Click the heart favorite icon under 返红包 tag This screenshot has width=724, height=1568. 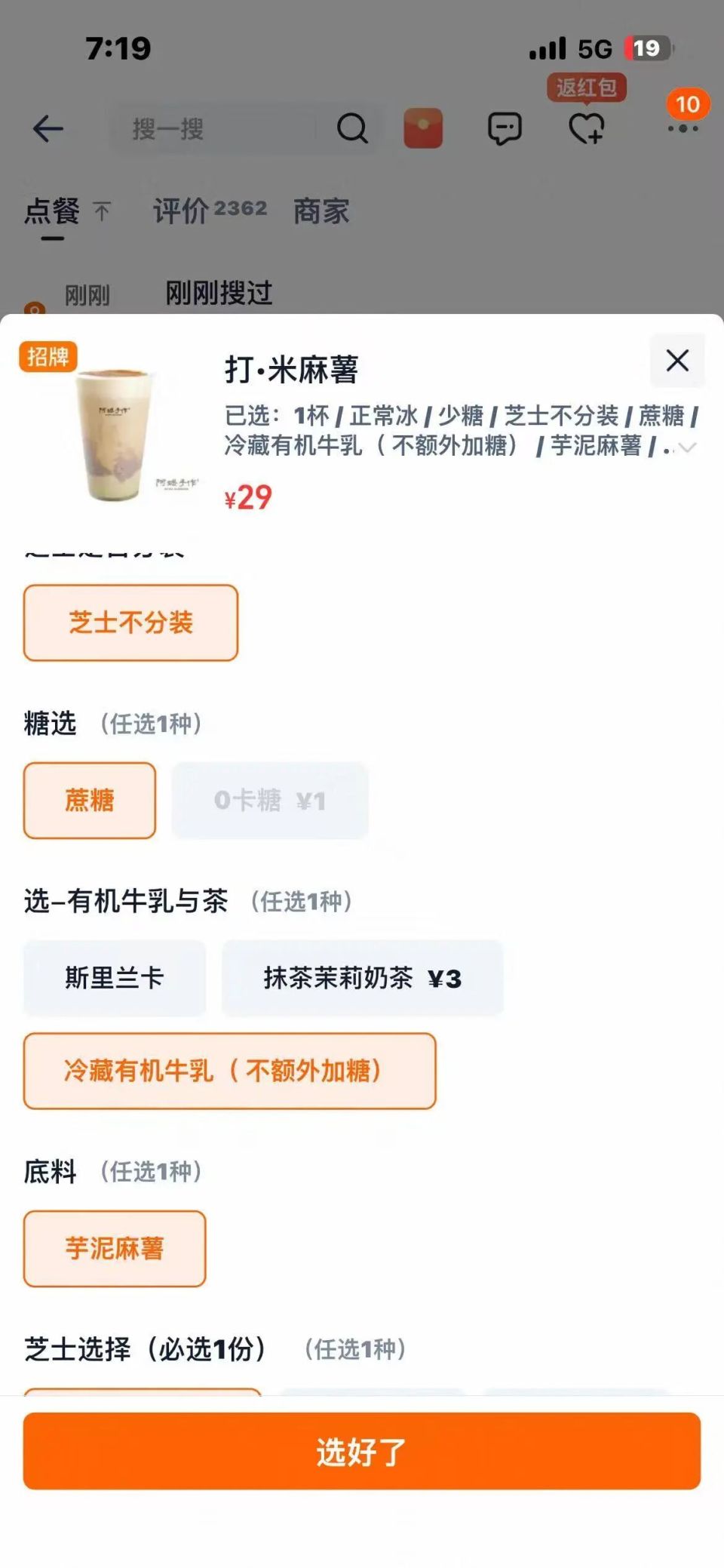pos(587,128)
